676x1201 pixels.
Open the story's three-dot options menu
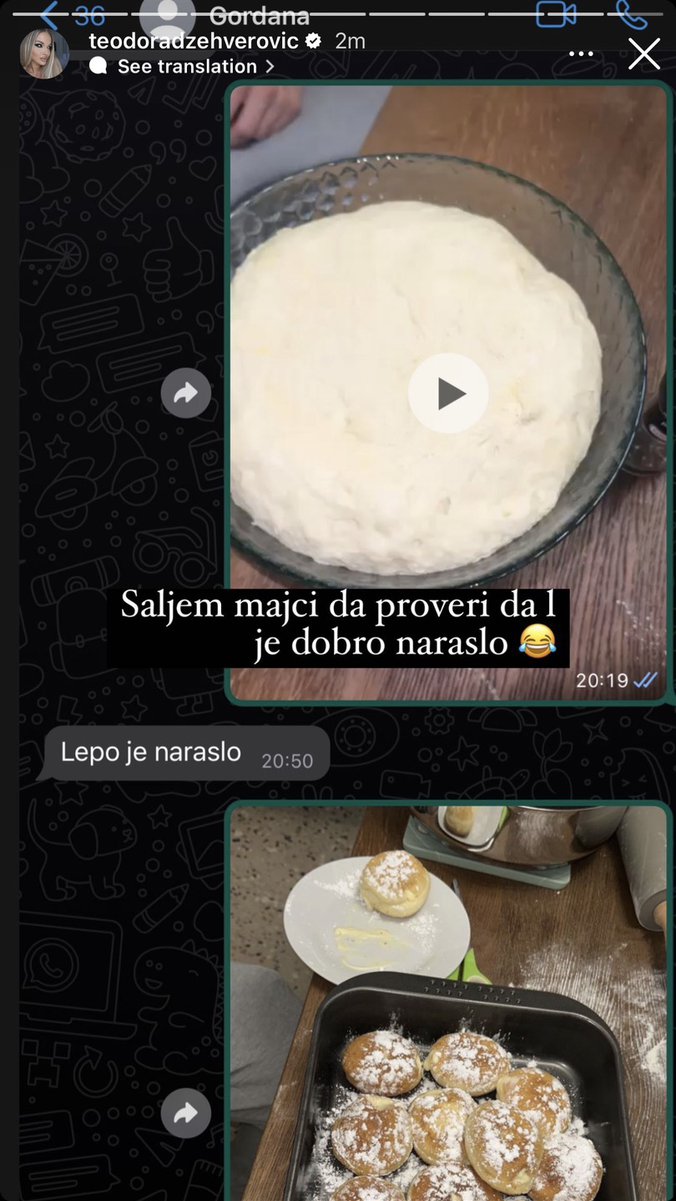coord(581,55)
